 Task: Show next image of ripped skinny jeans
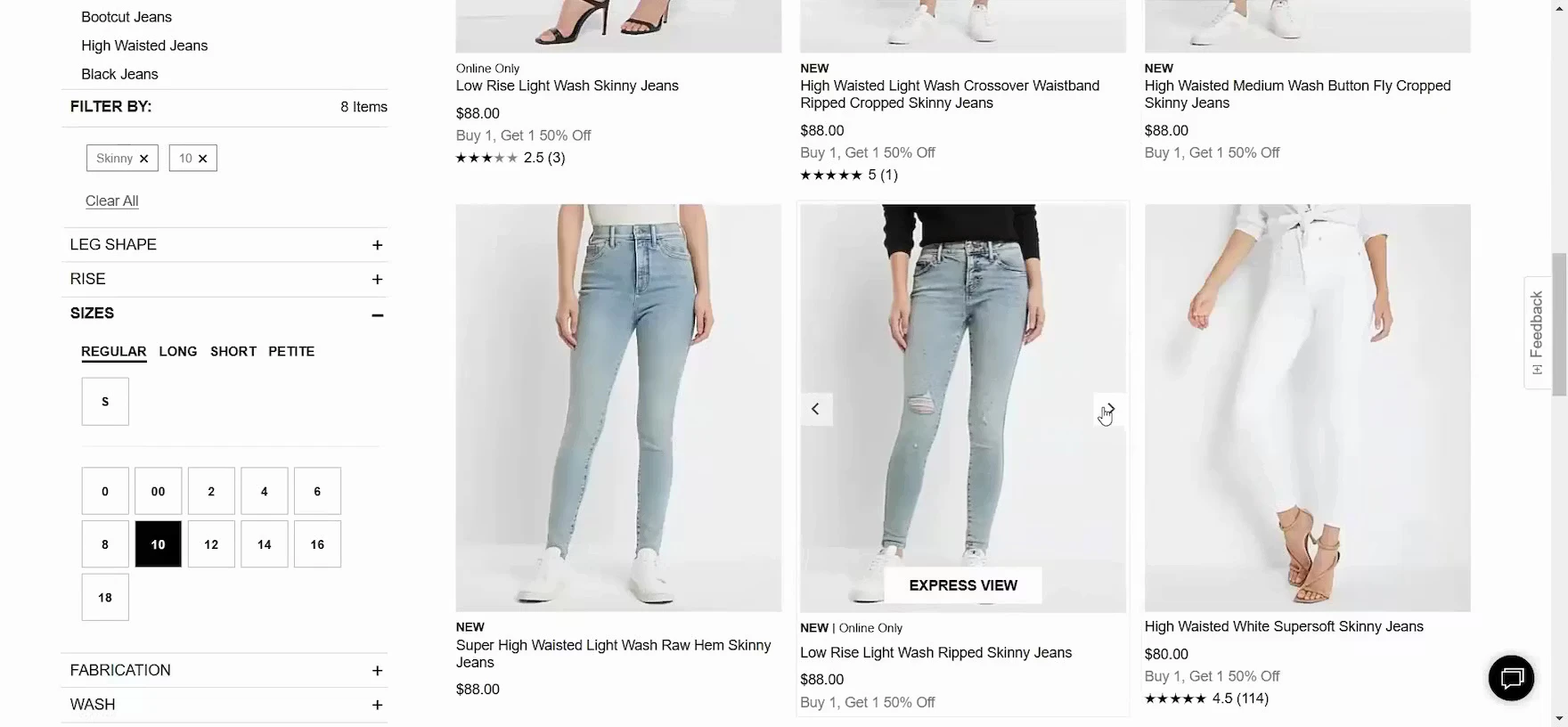(x=1109, y=409)
